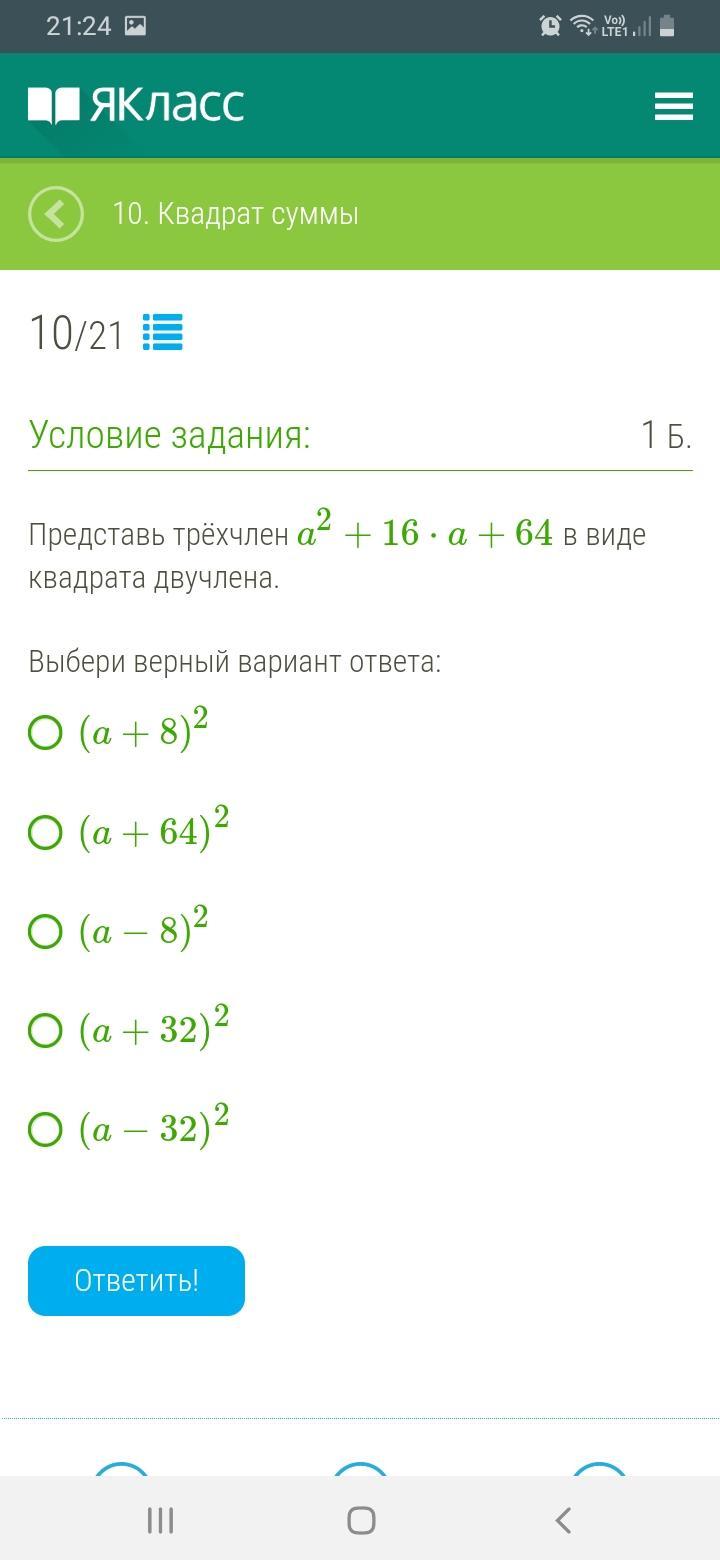Open the system recent apps view
720x1560 pixels.
160,1521
